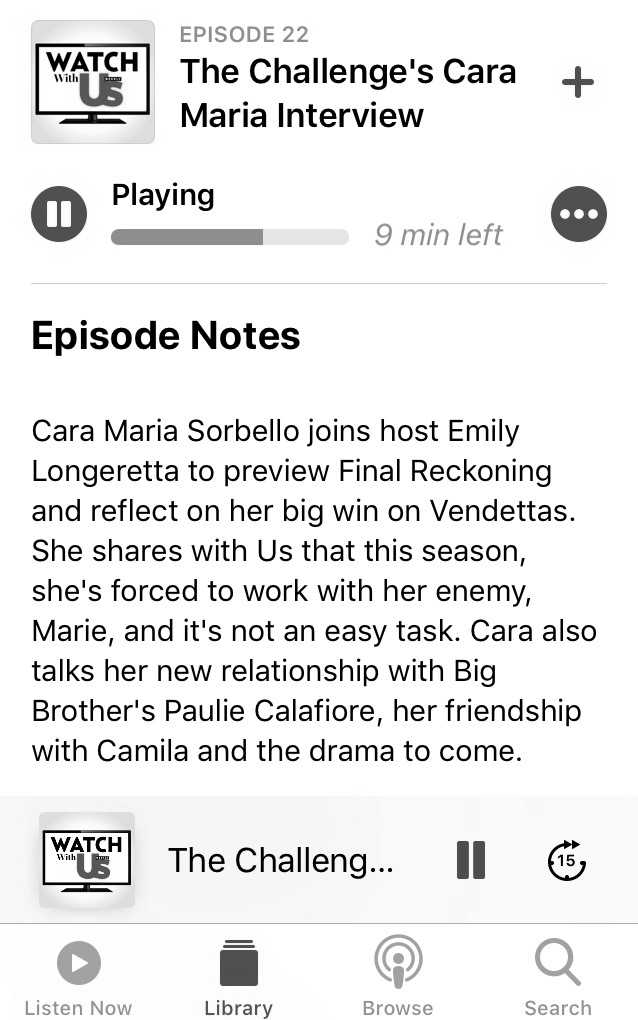Viewport: 638px width, 1020px height.
Task: Open the mini player titled The Challeng...
Action: (x=280, y=860)
